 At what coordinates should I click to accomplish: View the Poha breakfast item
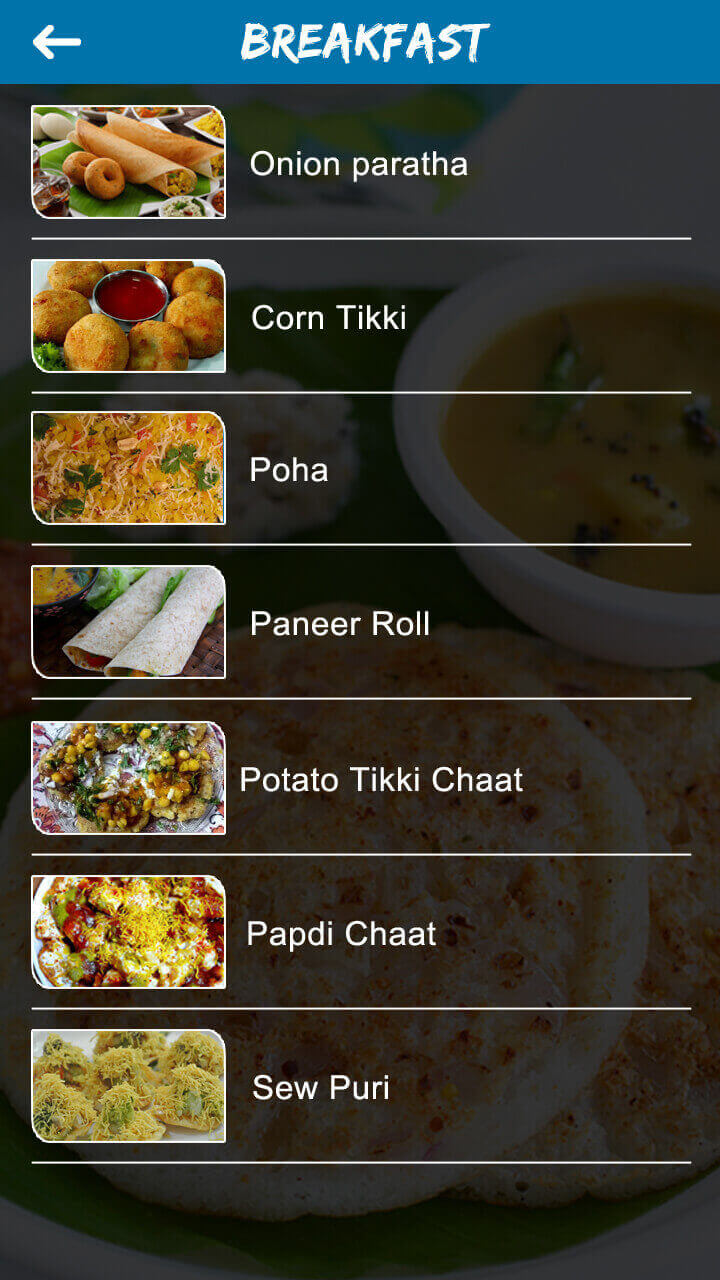pos(289,470)
